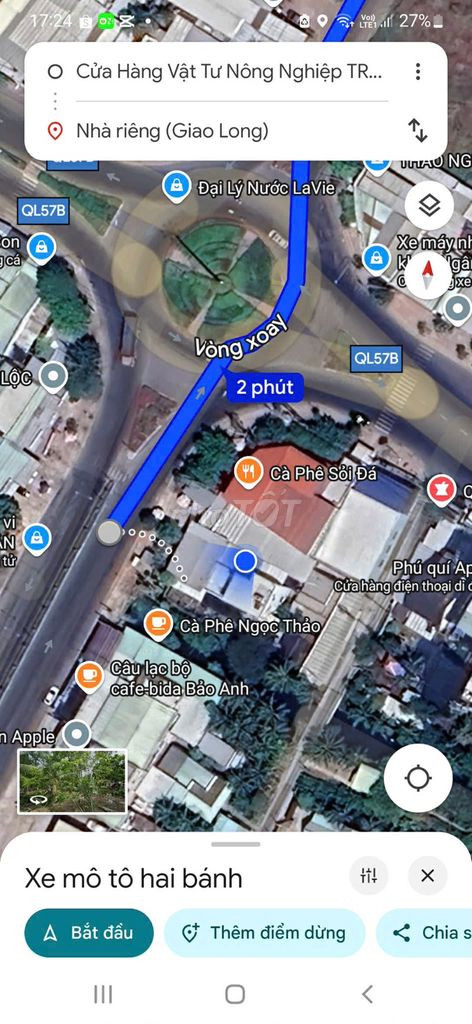Select Cà Phê Ngọc Thảo marker
The width and height of the screenshot is (472, 1024).
157,625
